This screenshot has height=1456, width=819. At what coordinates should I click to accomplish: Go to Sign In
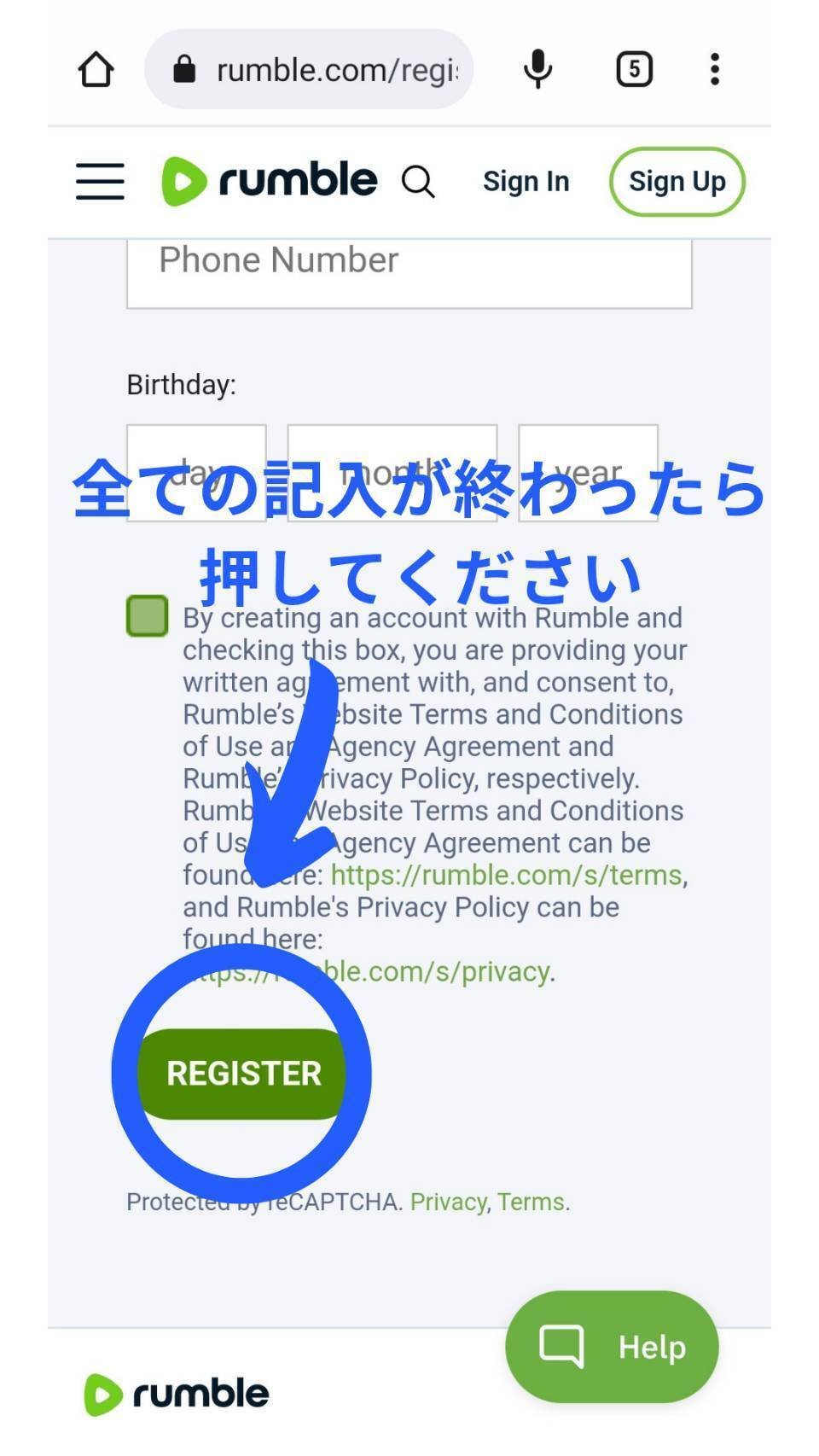526,181
